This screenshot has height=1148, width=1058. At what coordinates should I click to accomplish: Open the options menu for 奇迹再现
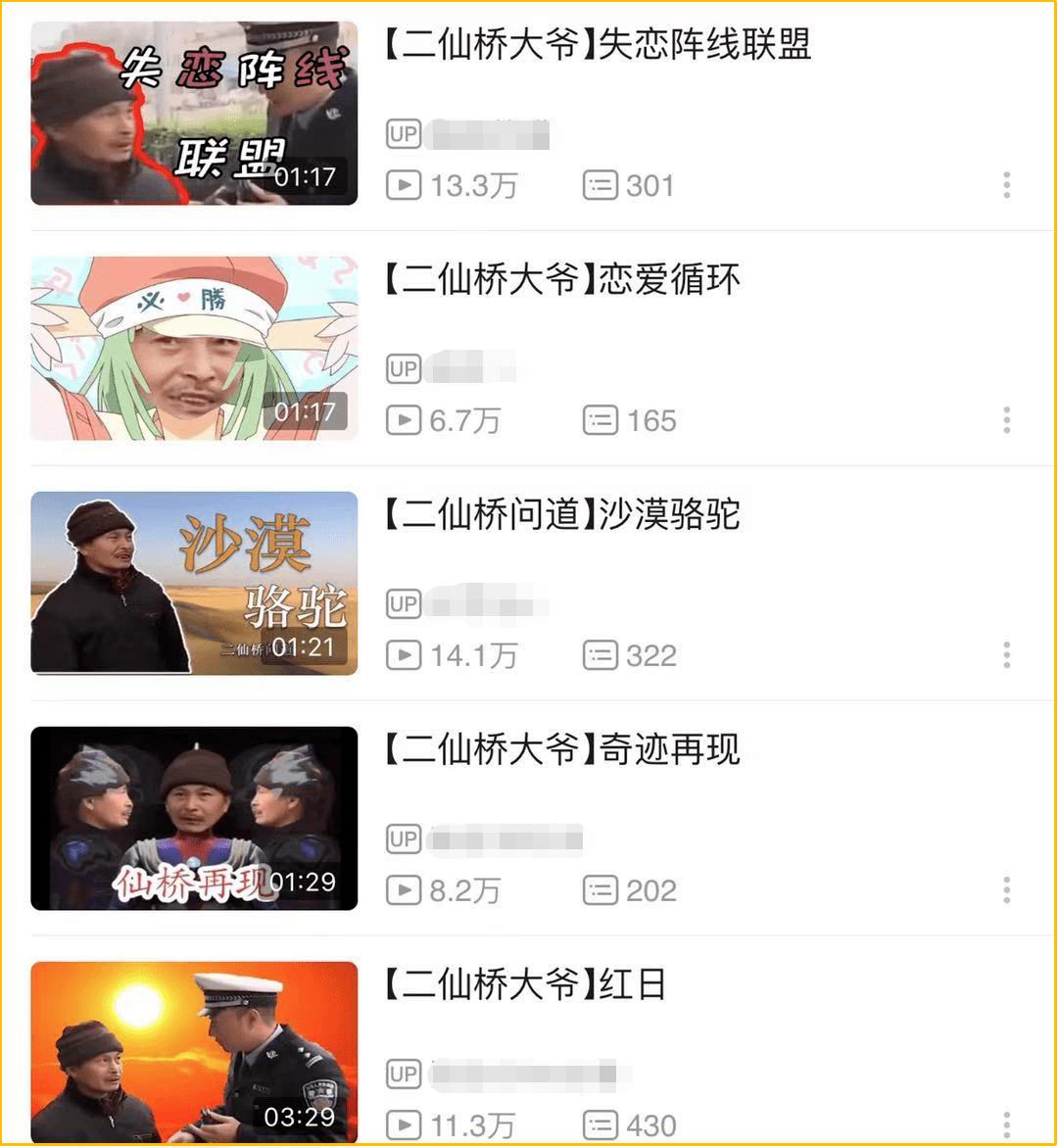(1006, 890)
